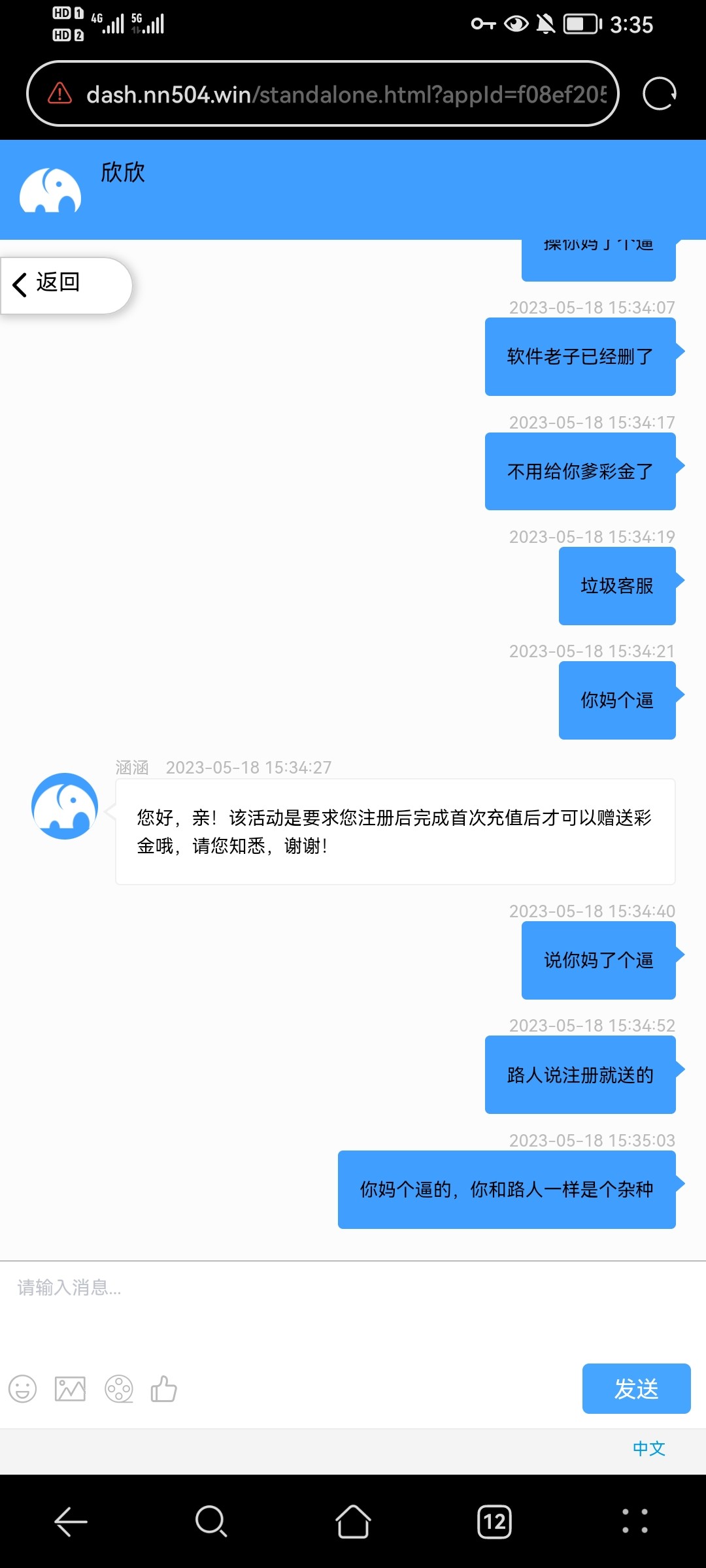The width and height of the screenshot is (706, 1568).
Task: Tap the 返回 back button
Action: (58, 284)
